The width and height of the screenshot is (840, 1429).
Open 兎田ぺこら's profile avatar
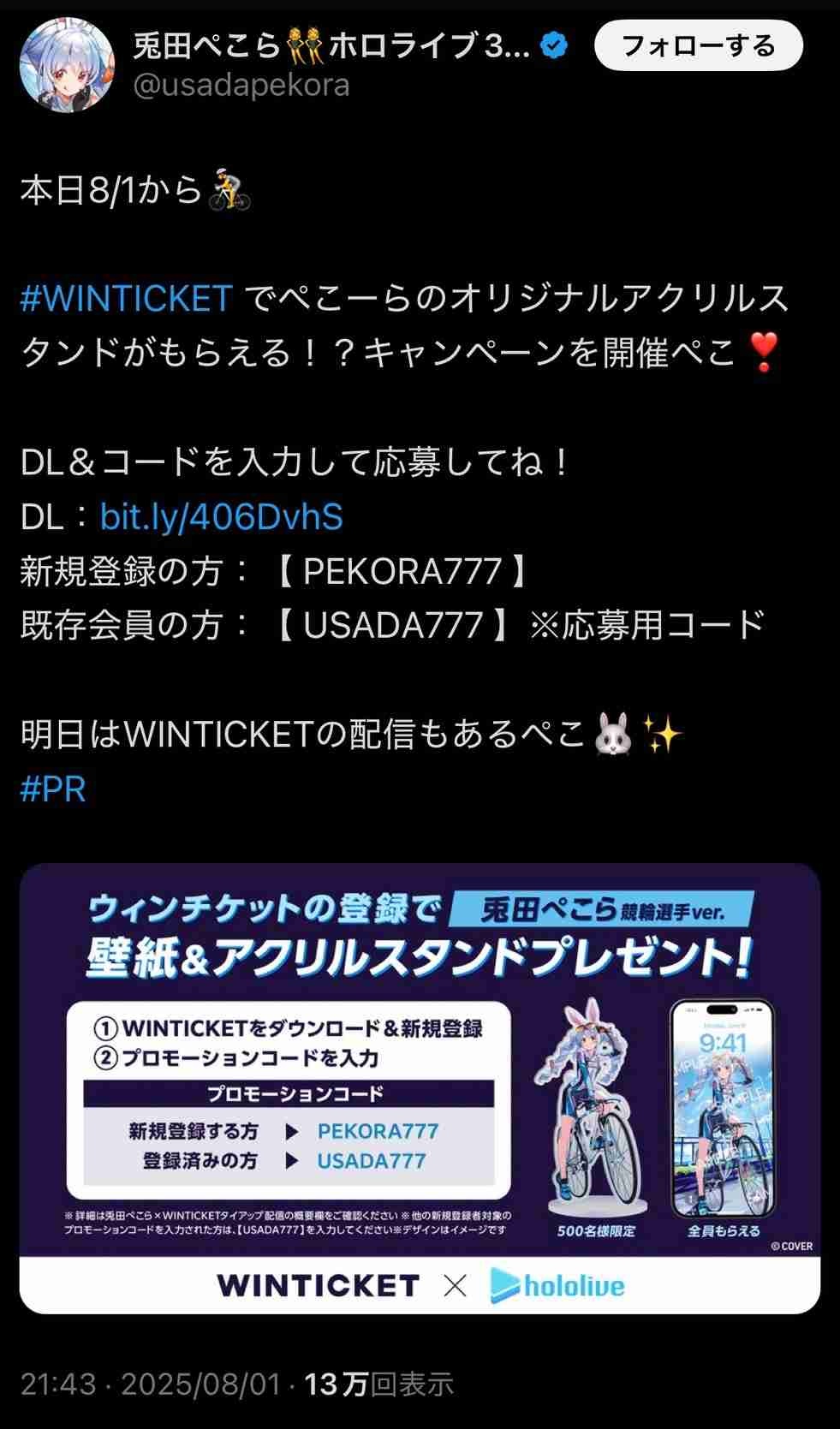pos(67,65)
